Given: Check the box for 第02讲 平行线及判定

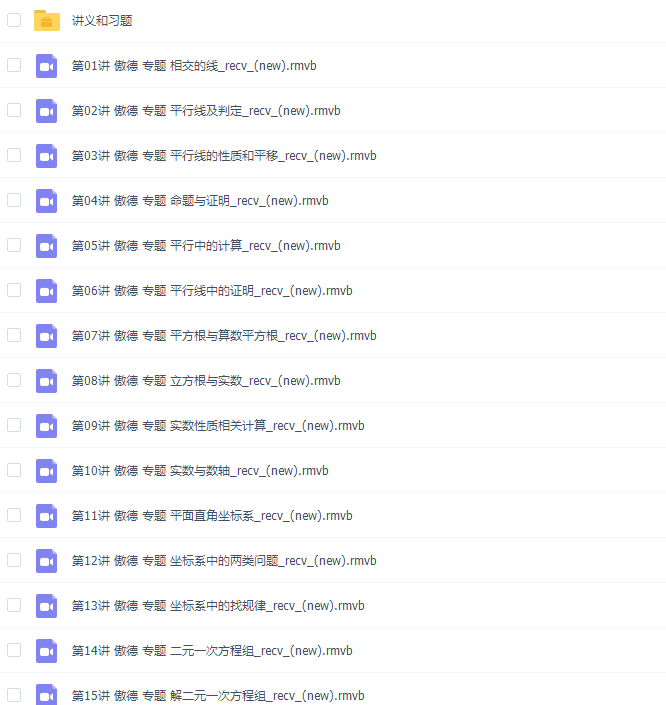Looking at the screenshot, I should [14, 110].
